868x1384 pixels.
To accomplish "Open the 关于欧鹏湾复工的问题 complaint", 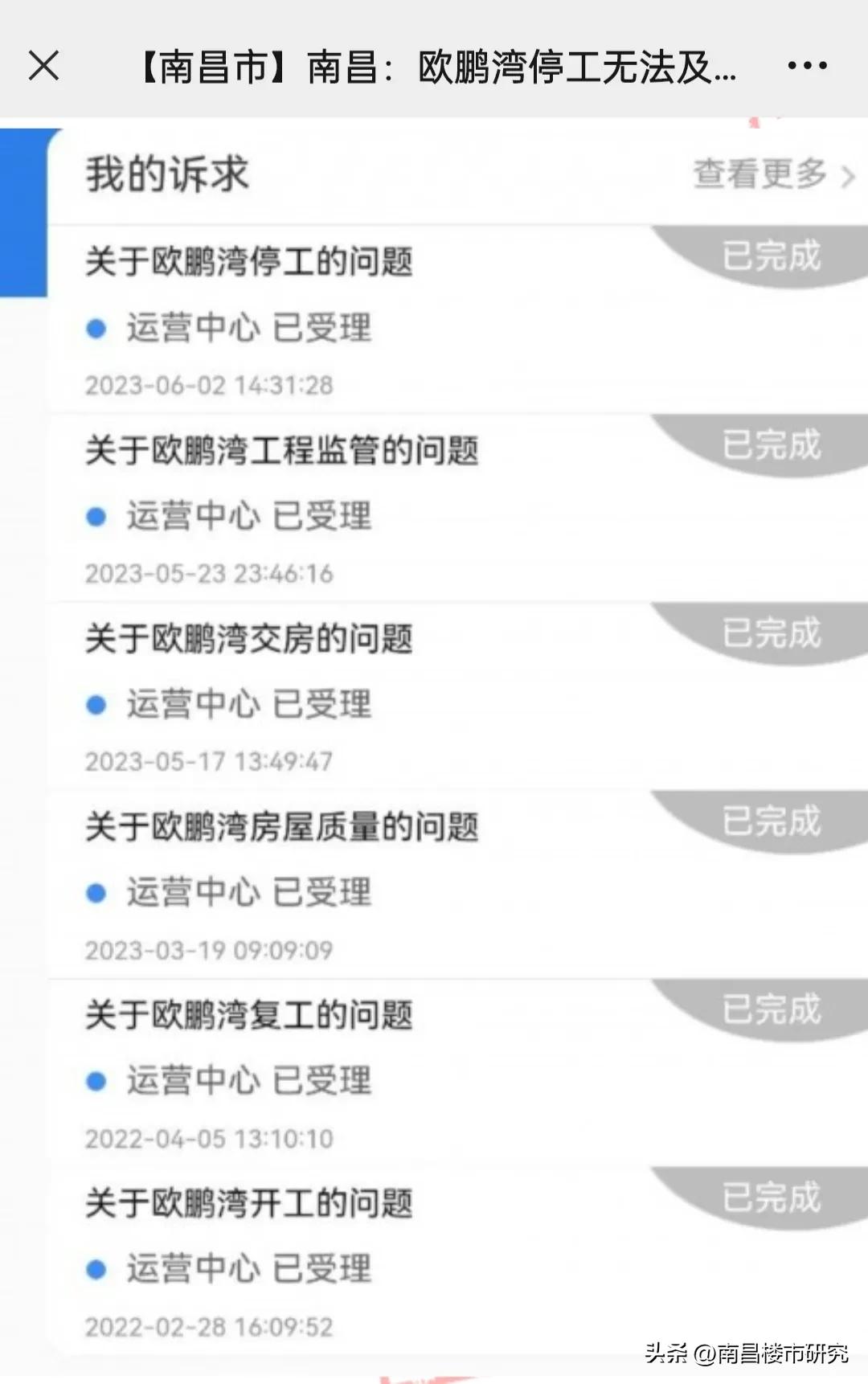I will [249, 1014].
